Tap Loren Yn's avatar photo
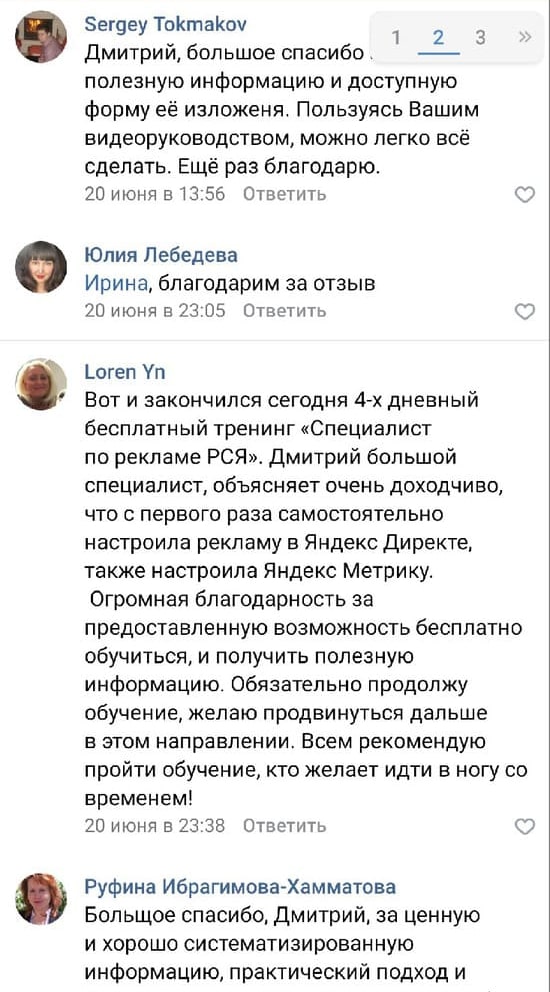This screenshot has width=550, height=992. (x=41, y=384)
